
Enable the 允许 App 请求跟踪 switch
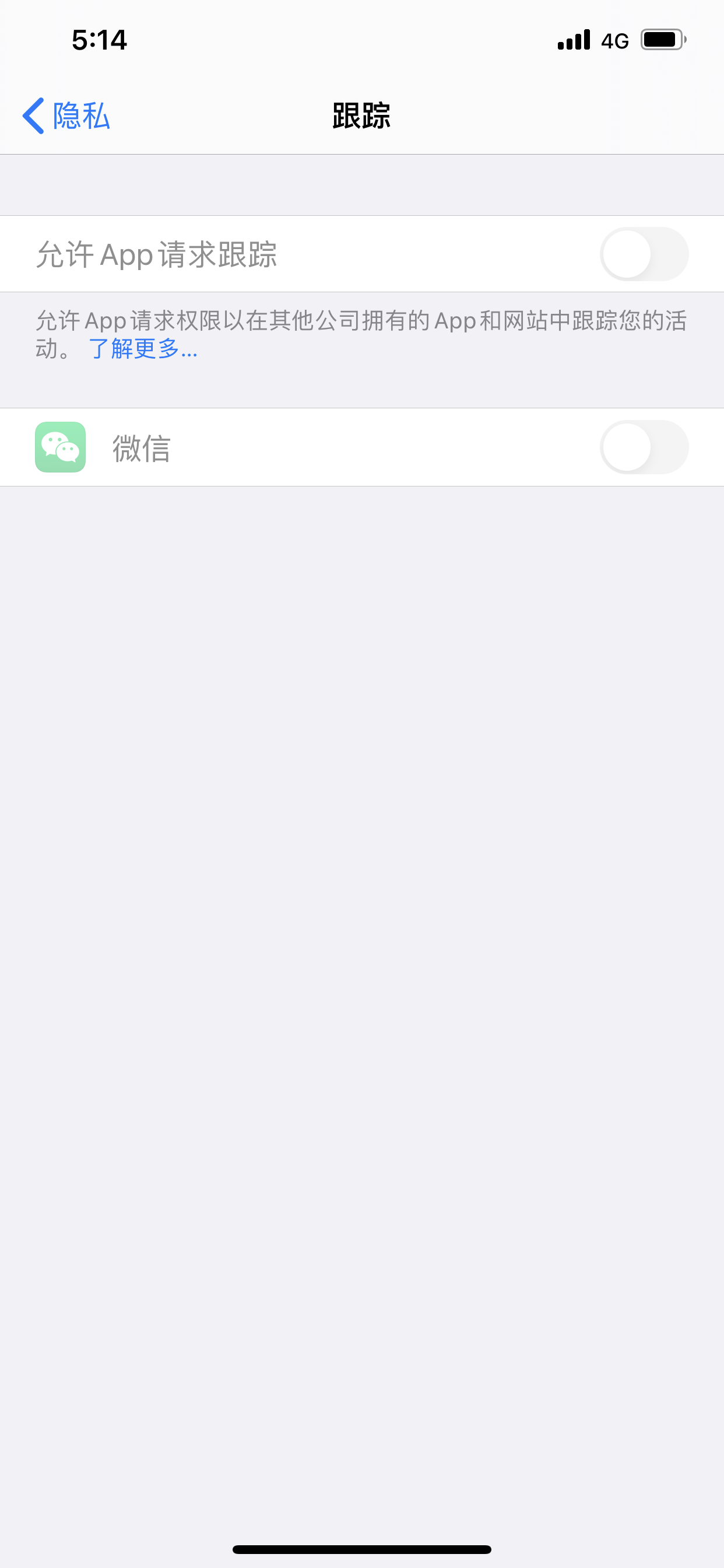644,254
